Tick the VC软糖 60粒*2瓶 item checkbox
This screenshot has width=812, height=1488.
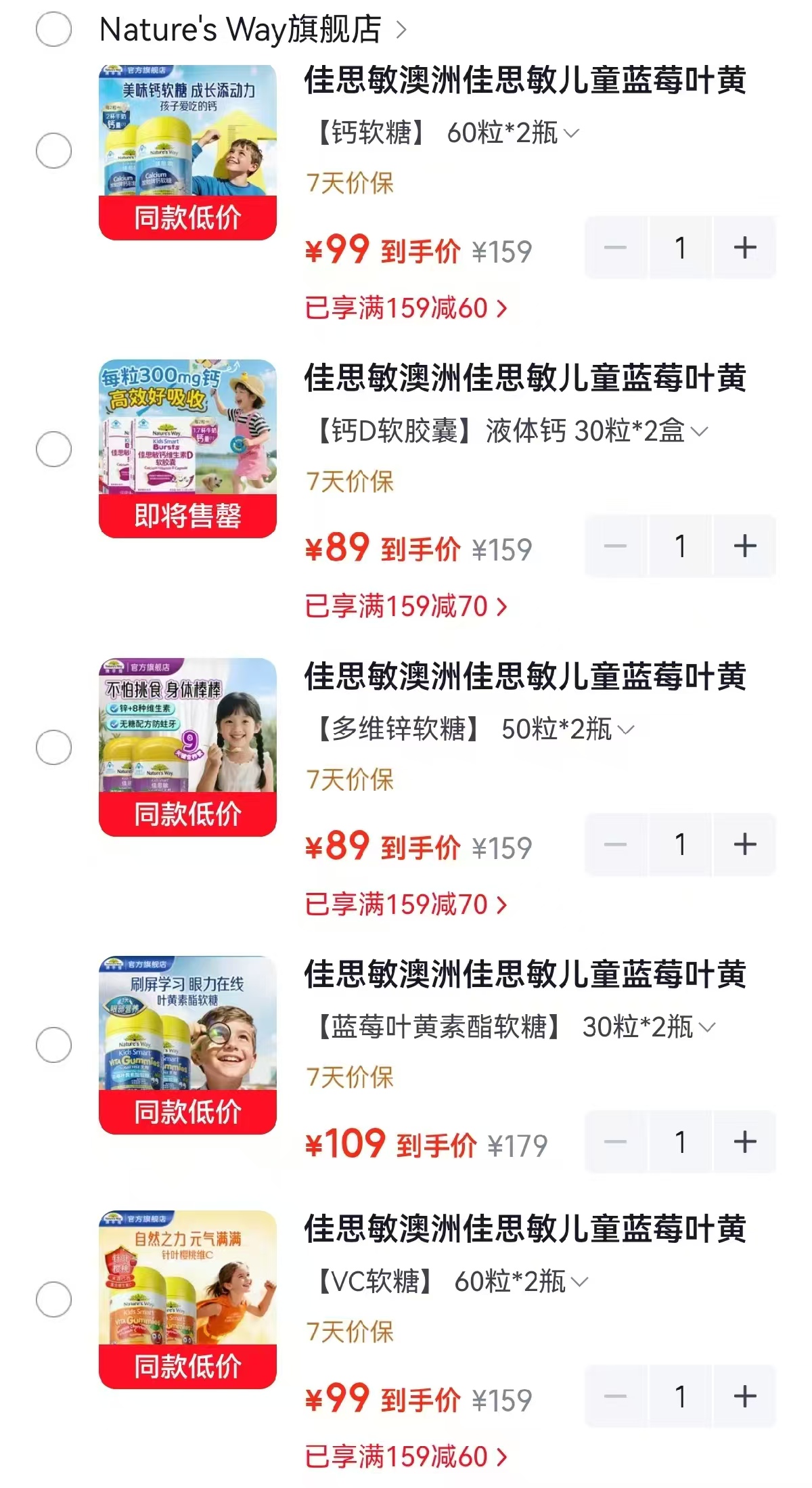[x=53, y=1299]
